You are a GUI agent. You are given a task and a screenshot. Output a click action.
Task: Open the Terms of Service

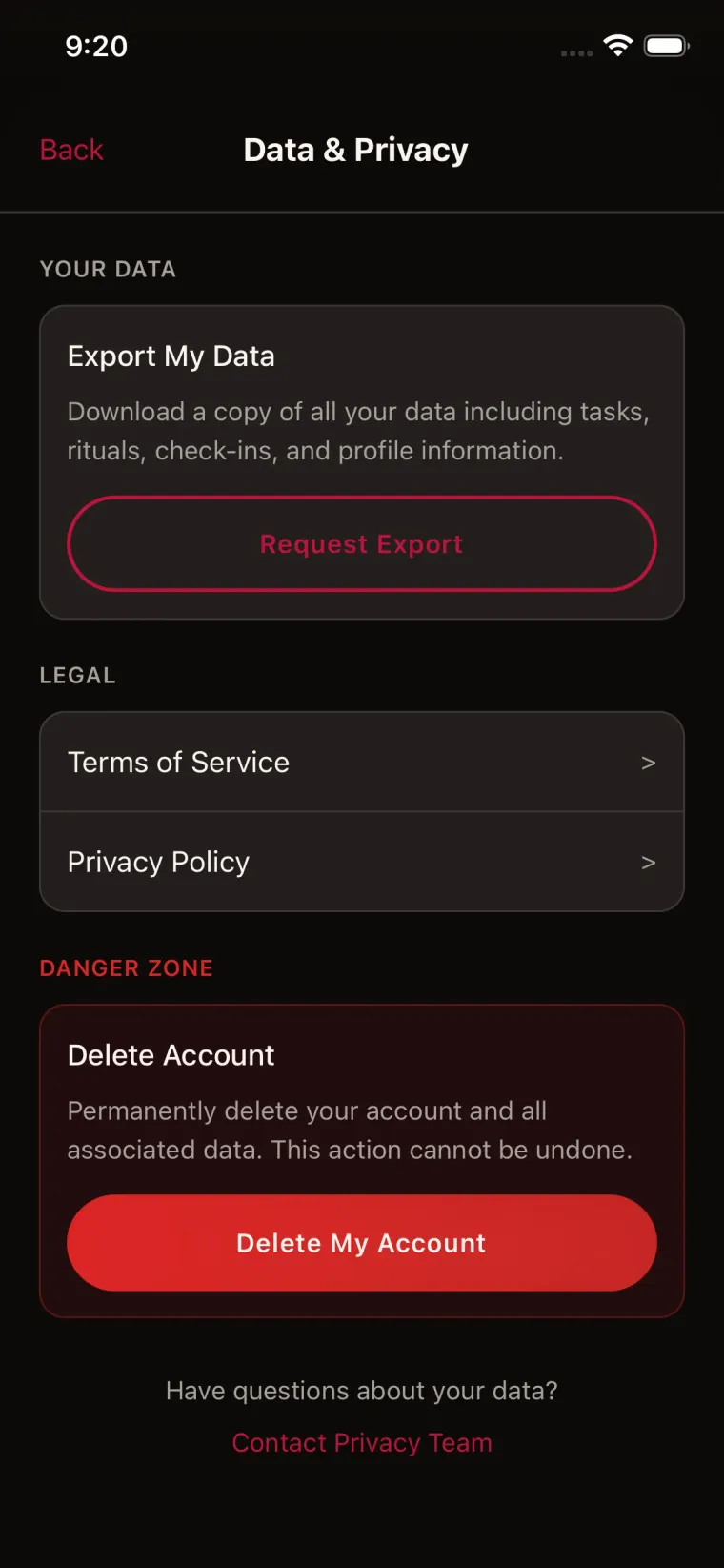[x=362, y=763]
